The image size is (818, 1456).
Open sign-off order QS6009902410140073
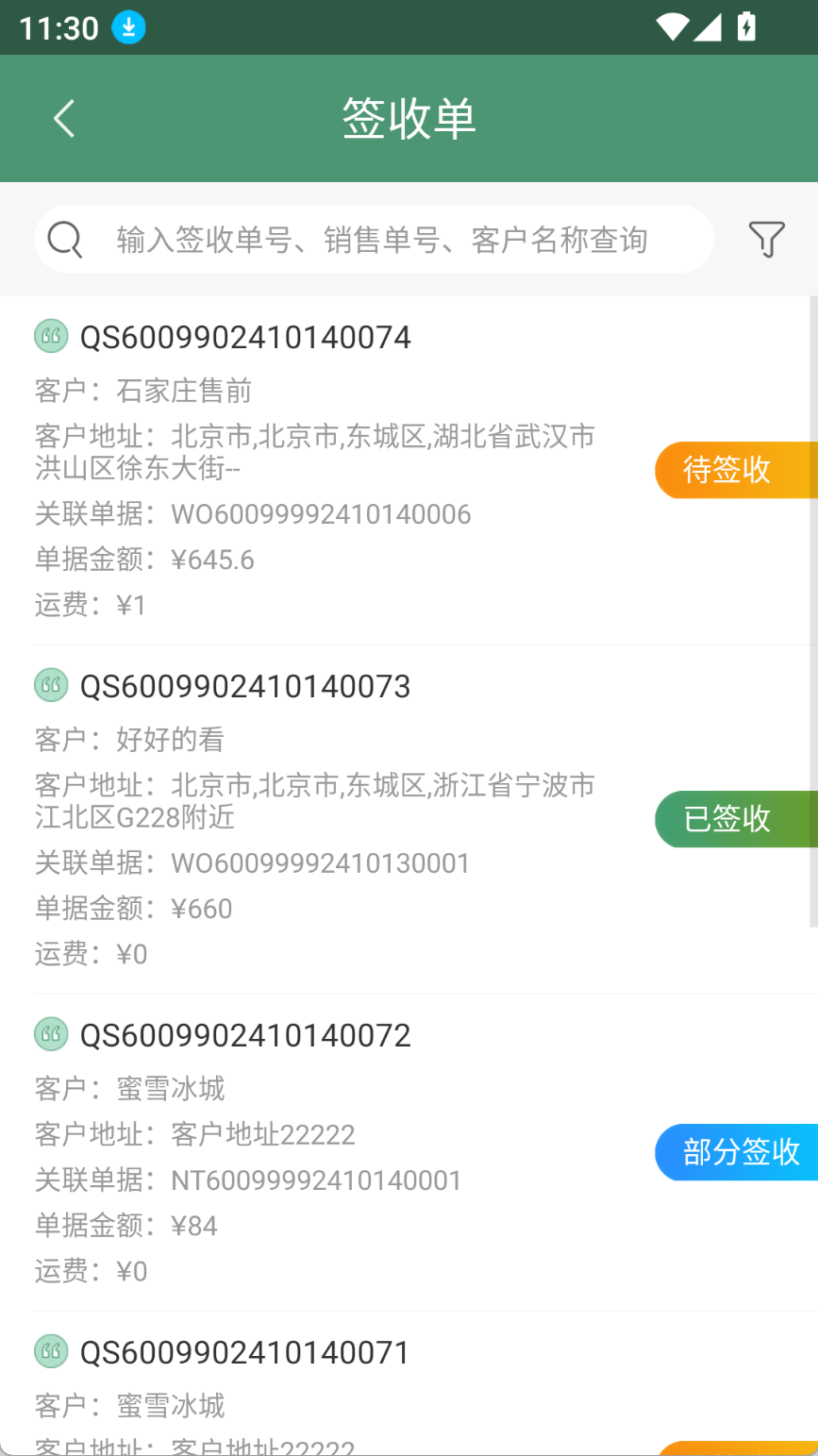[409, 819]
